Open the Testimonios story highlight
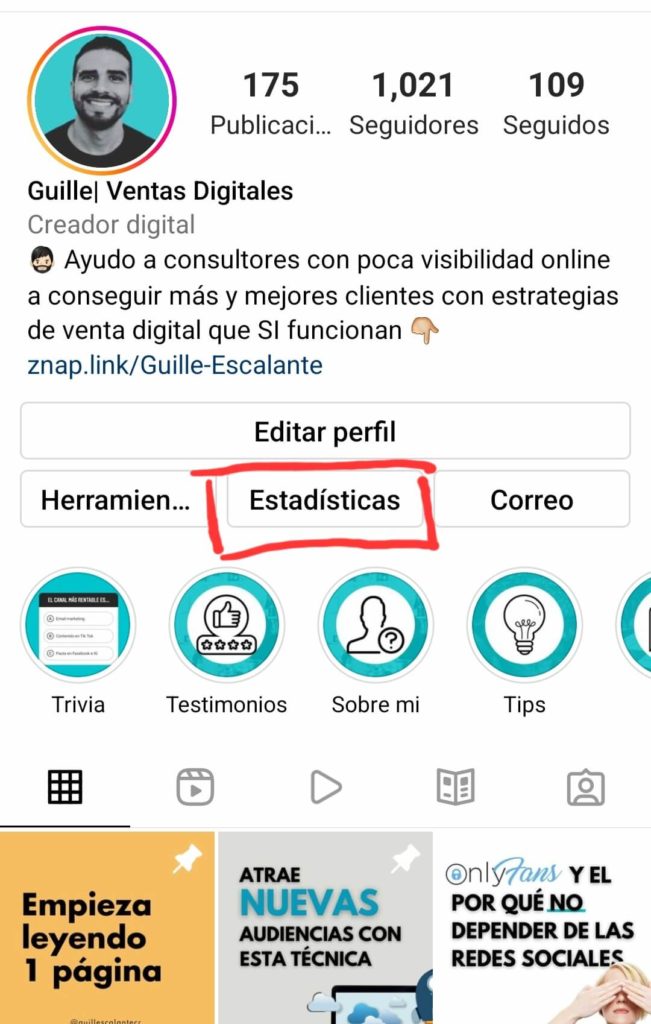The height and width of the screenshot is (1024, 651). click(226, 625)
